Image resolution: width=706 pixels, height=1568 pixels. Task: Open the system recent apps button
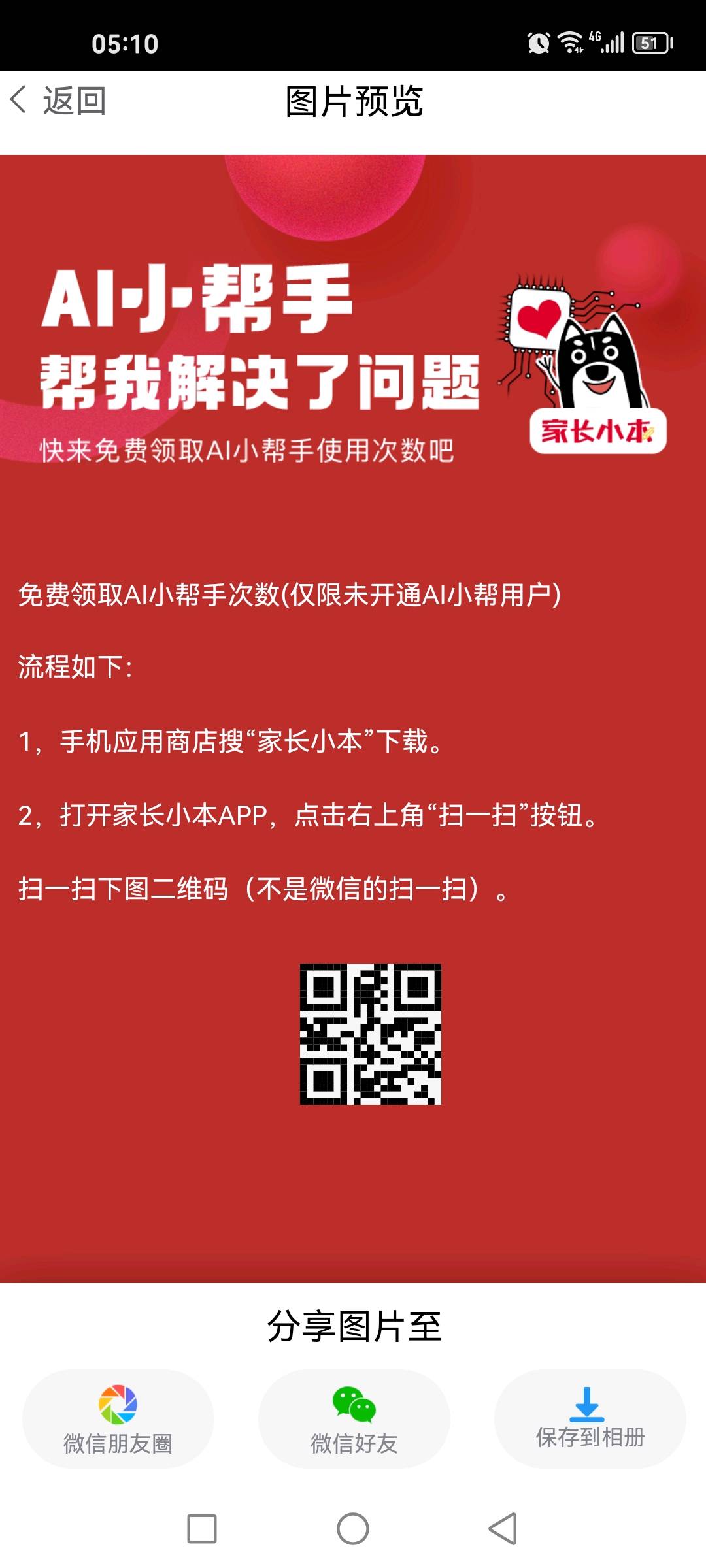pyautogui.click(x=202, y=1529)
